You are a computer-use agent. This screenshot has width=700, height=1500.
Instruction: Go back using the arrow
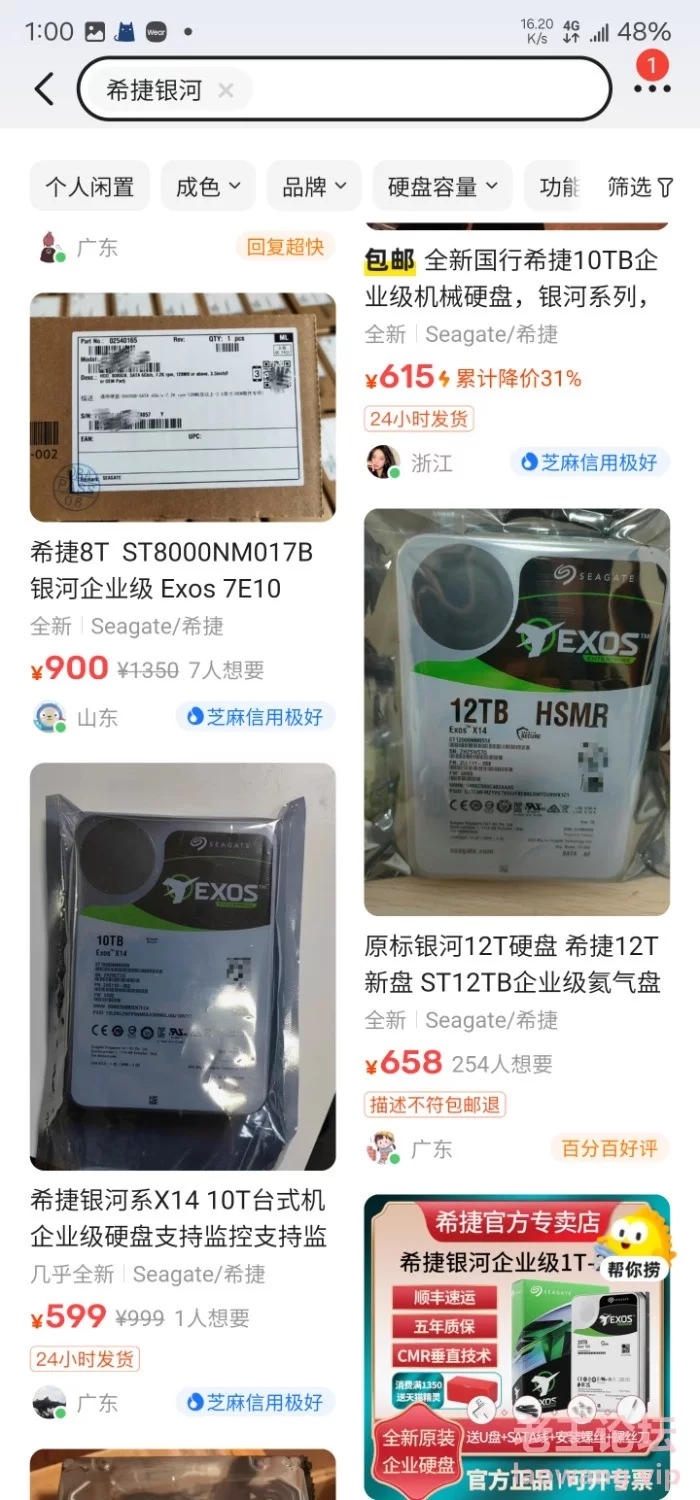[x=44, y=89]
